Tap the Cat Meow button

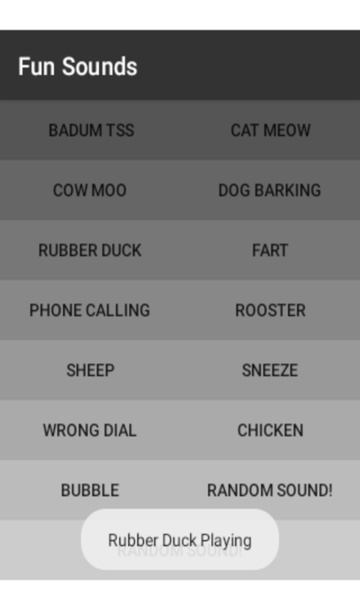point(270,130)
